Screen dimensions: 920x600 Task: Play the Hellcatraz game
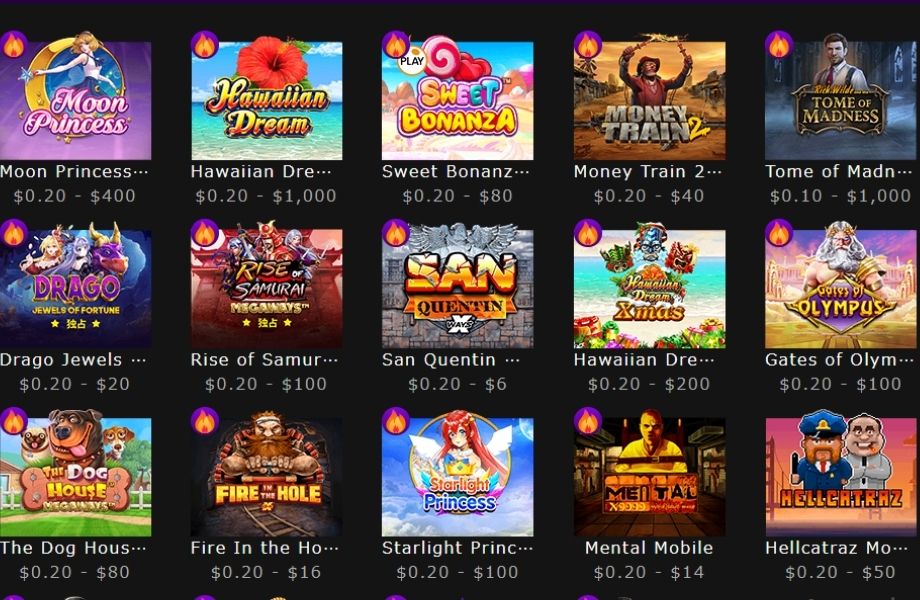tap(840, 477)
